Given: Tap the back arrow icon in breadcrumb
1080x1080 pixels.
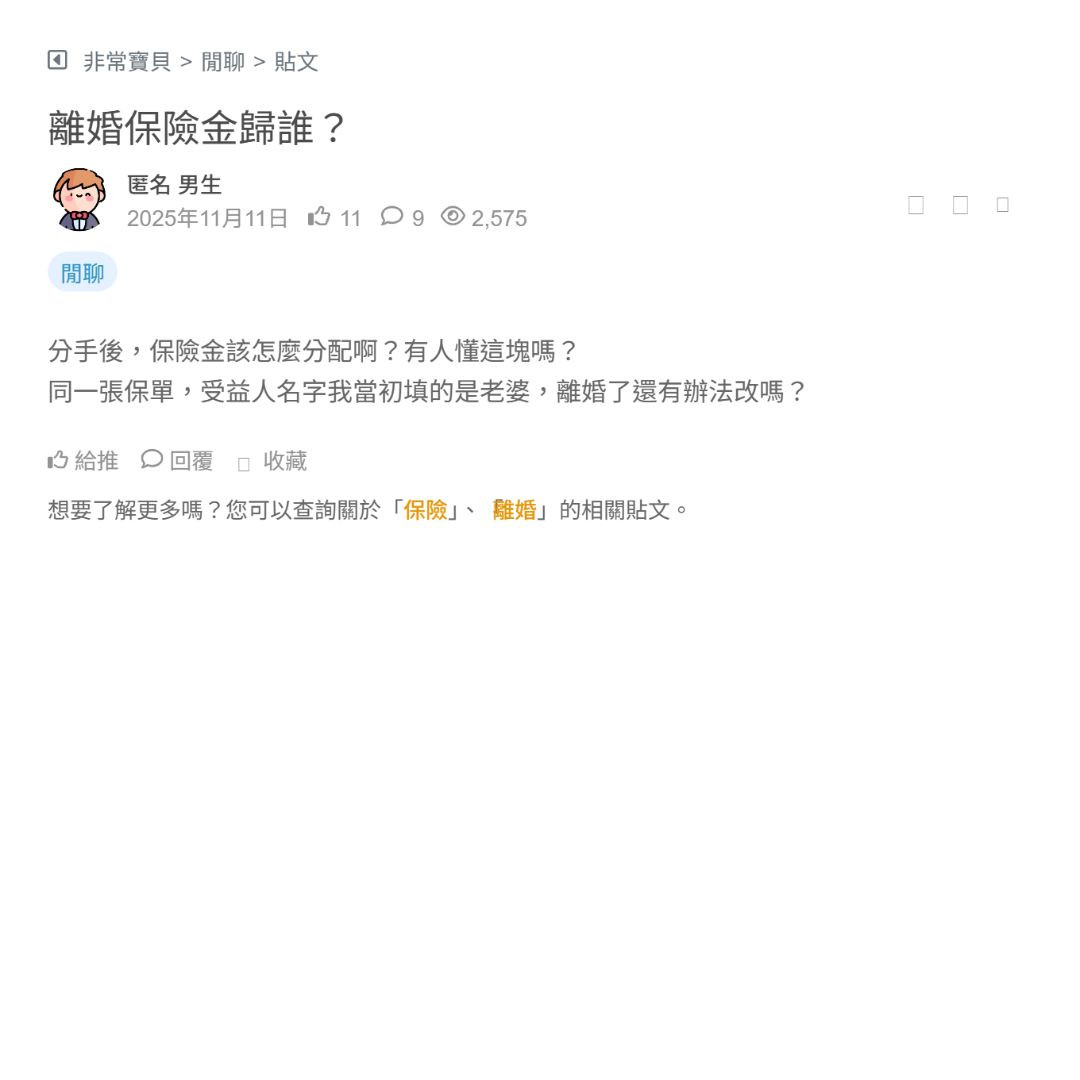Looking at the screenshot, I should 57,61.
